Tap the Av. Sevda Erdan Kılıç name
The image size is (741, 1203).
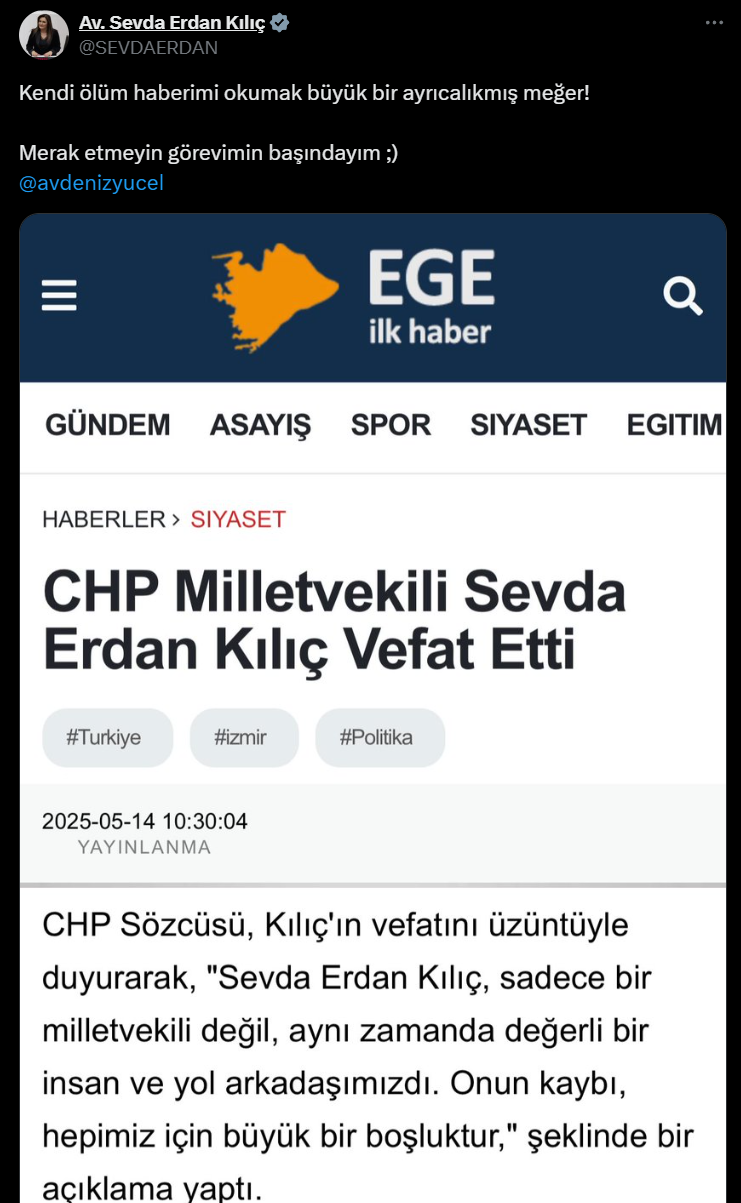(172, 23)
